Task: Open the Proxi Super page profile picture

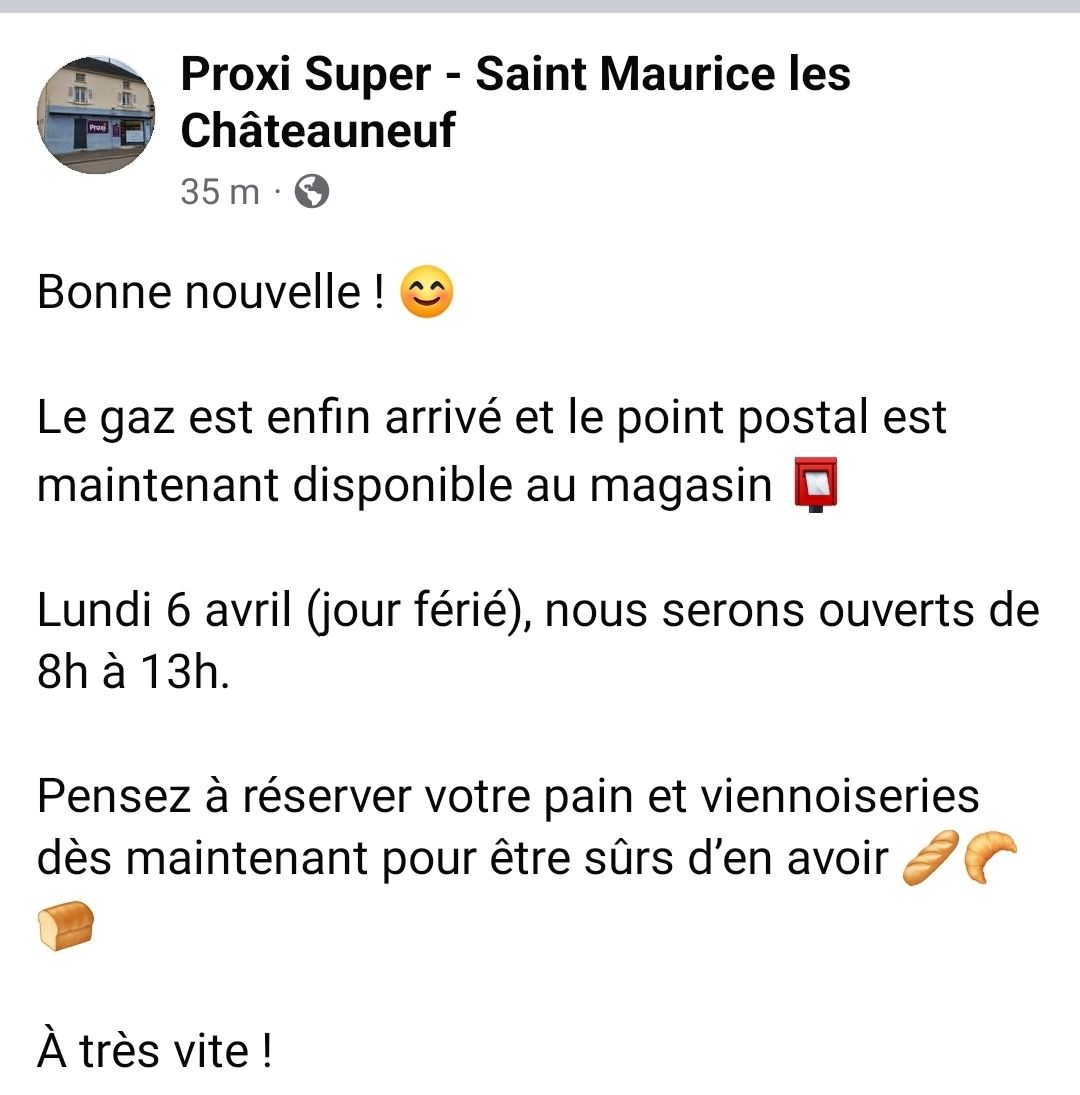Action: pyautogui.click(x=96, y=115)
